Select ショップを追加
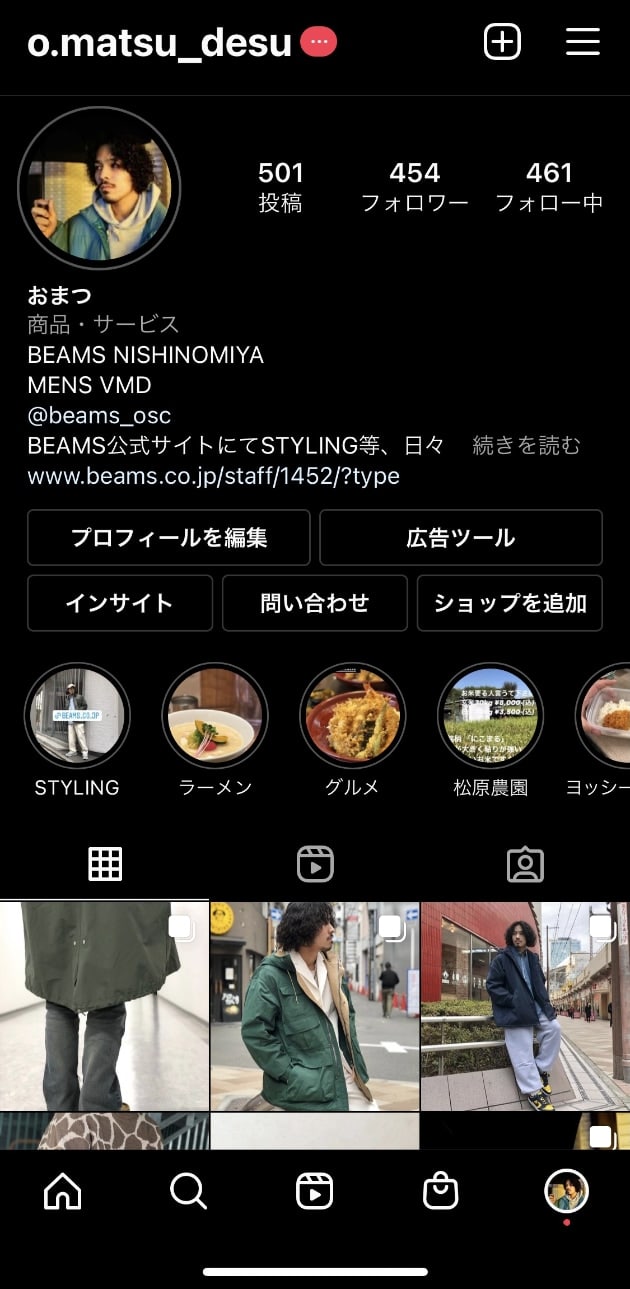 tap(510, 603)
